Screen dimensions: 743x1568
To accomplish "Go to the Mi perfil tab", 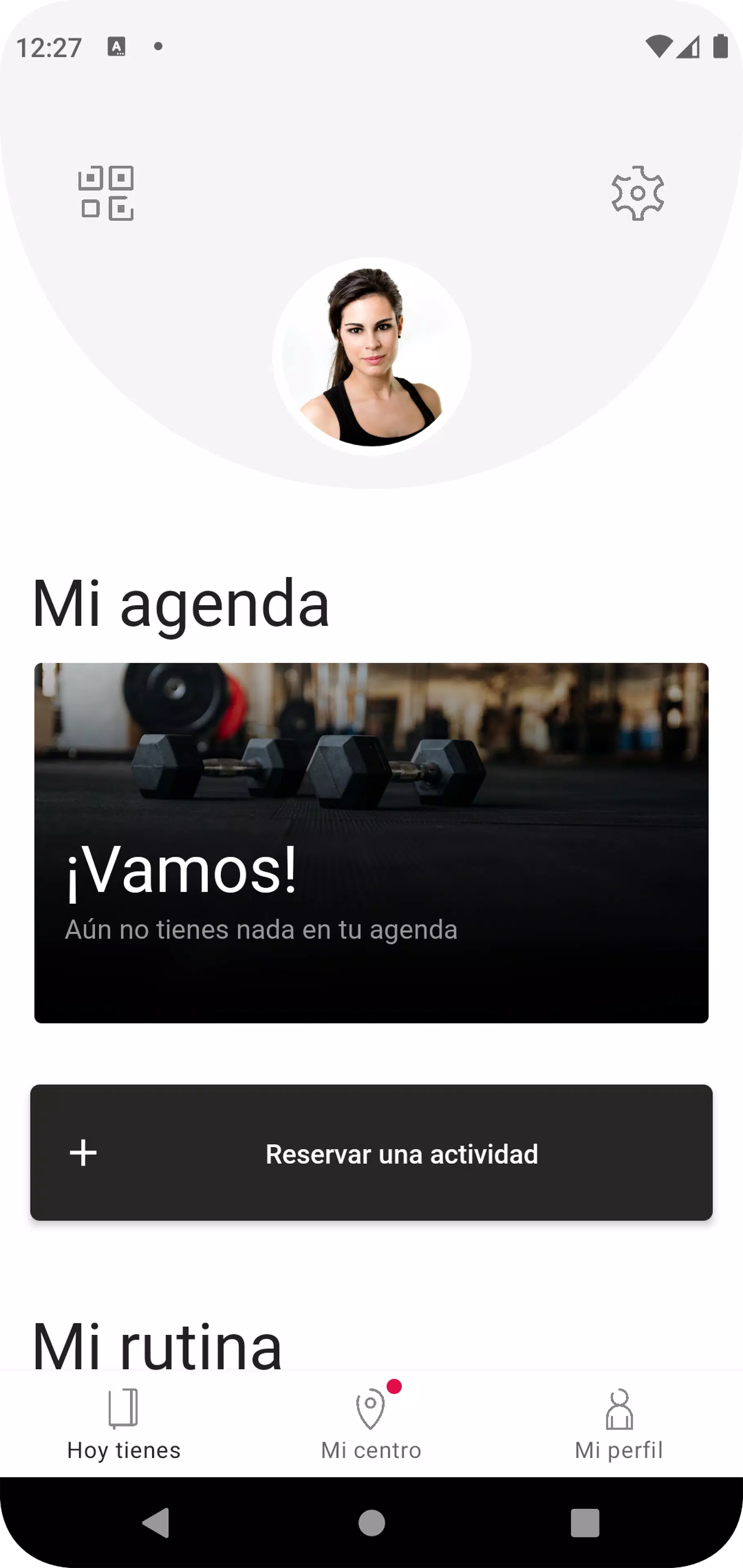I will tap(619, 1424).
